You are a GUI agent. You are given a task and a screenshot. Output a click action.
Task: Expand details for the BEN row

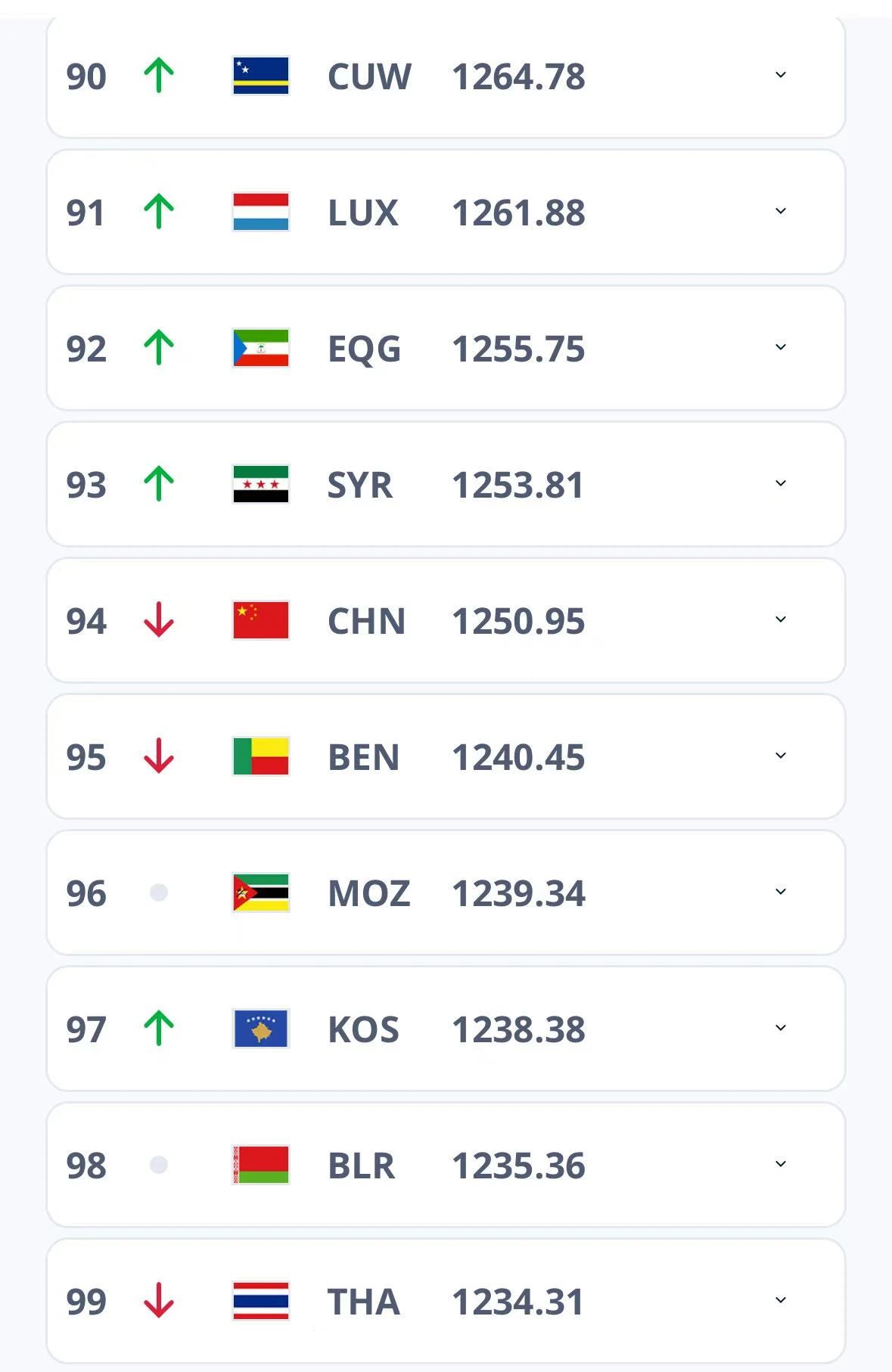779,757
